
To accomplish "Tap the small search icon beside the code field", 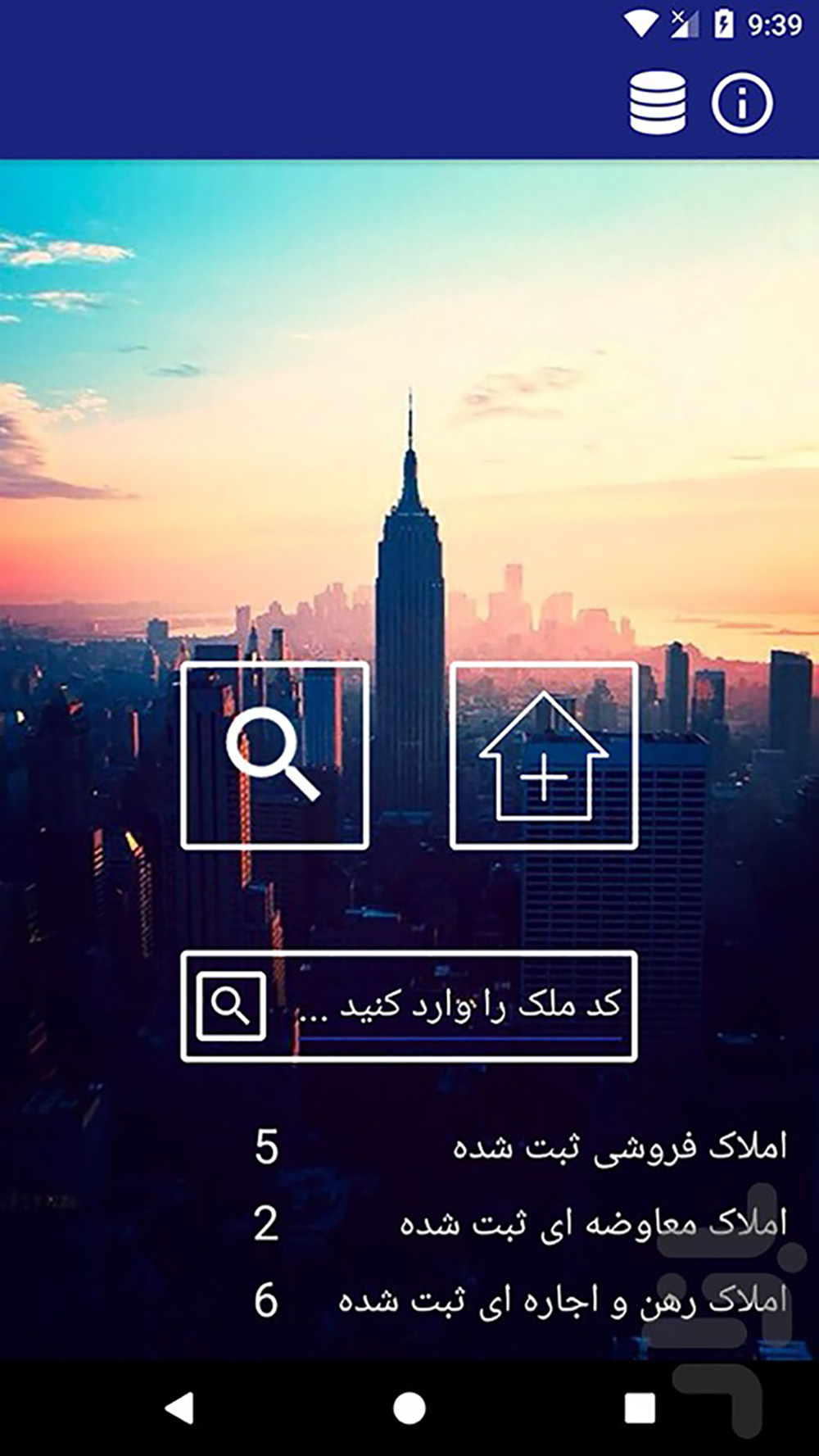I will point(231,1005).
